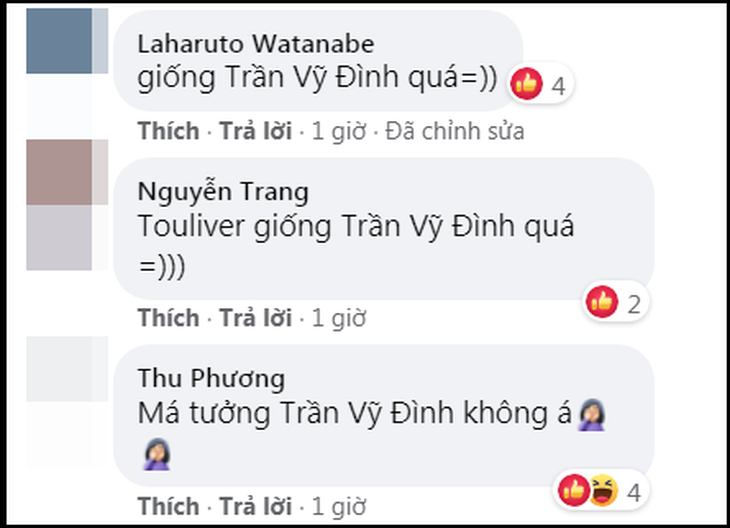Like Thu Phương's comment
Screen dimensions: 730x528
(168, 505)
